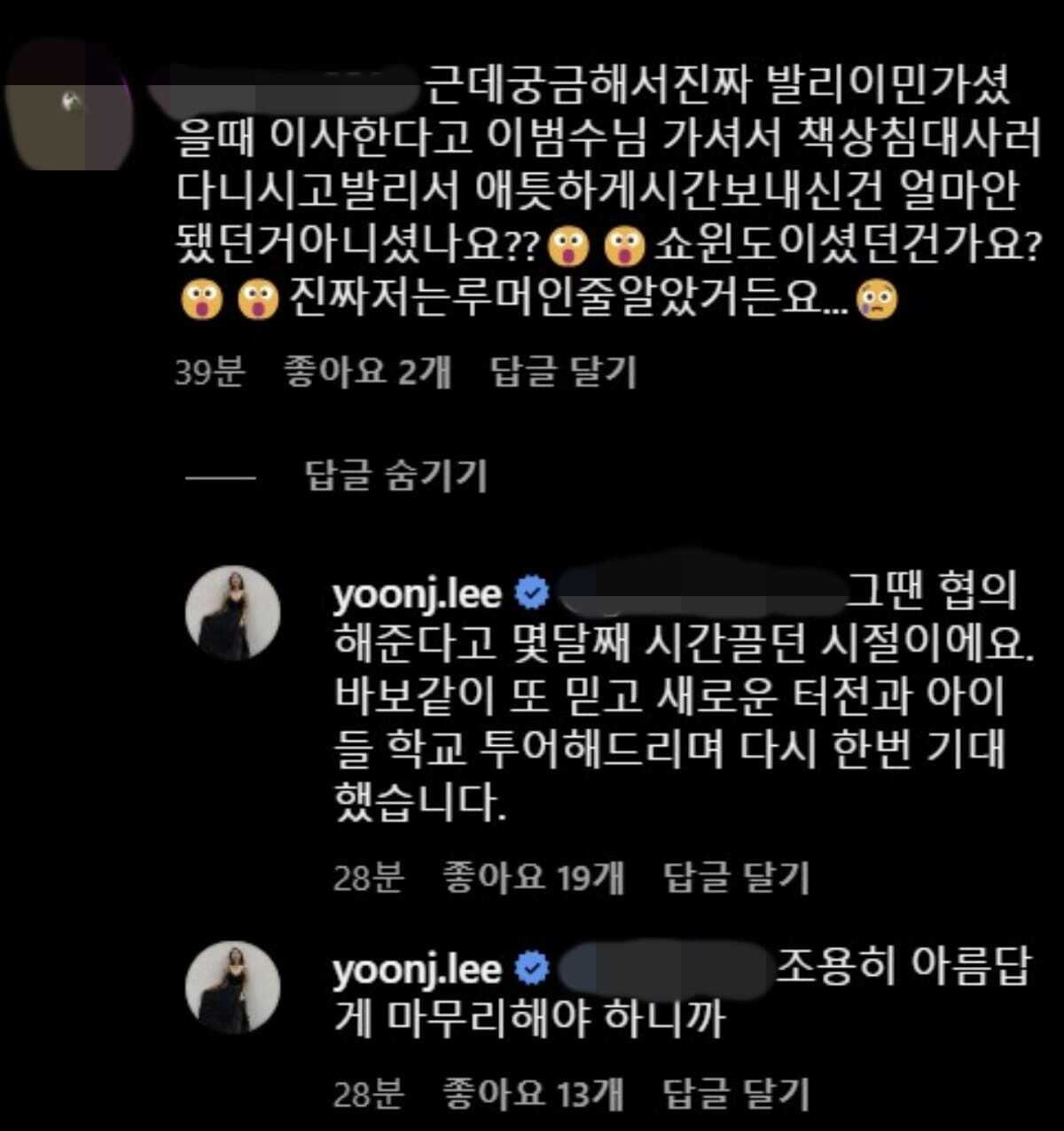Reply to the comment posted 39분 ago
The height and width of the screenshot is (1131, 1064).
tap(564, 373)
